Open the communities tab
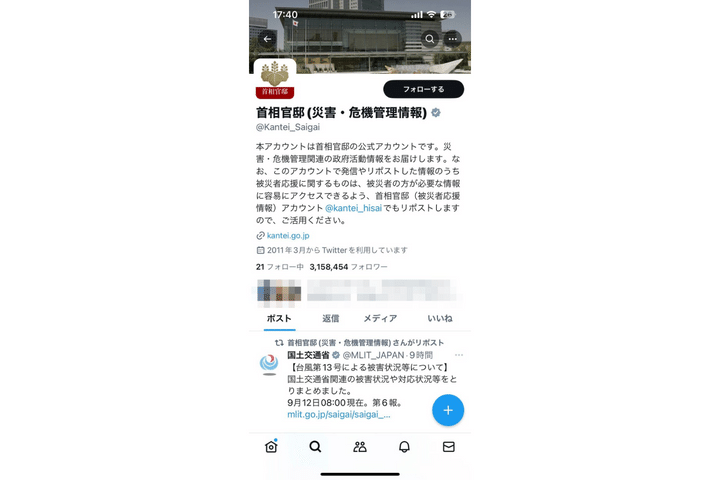The image size is (720, 480). point(360,447)
